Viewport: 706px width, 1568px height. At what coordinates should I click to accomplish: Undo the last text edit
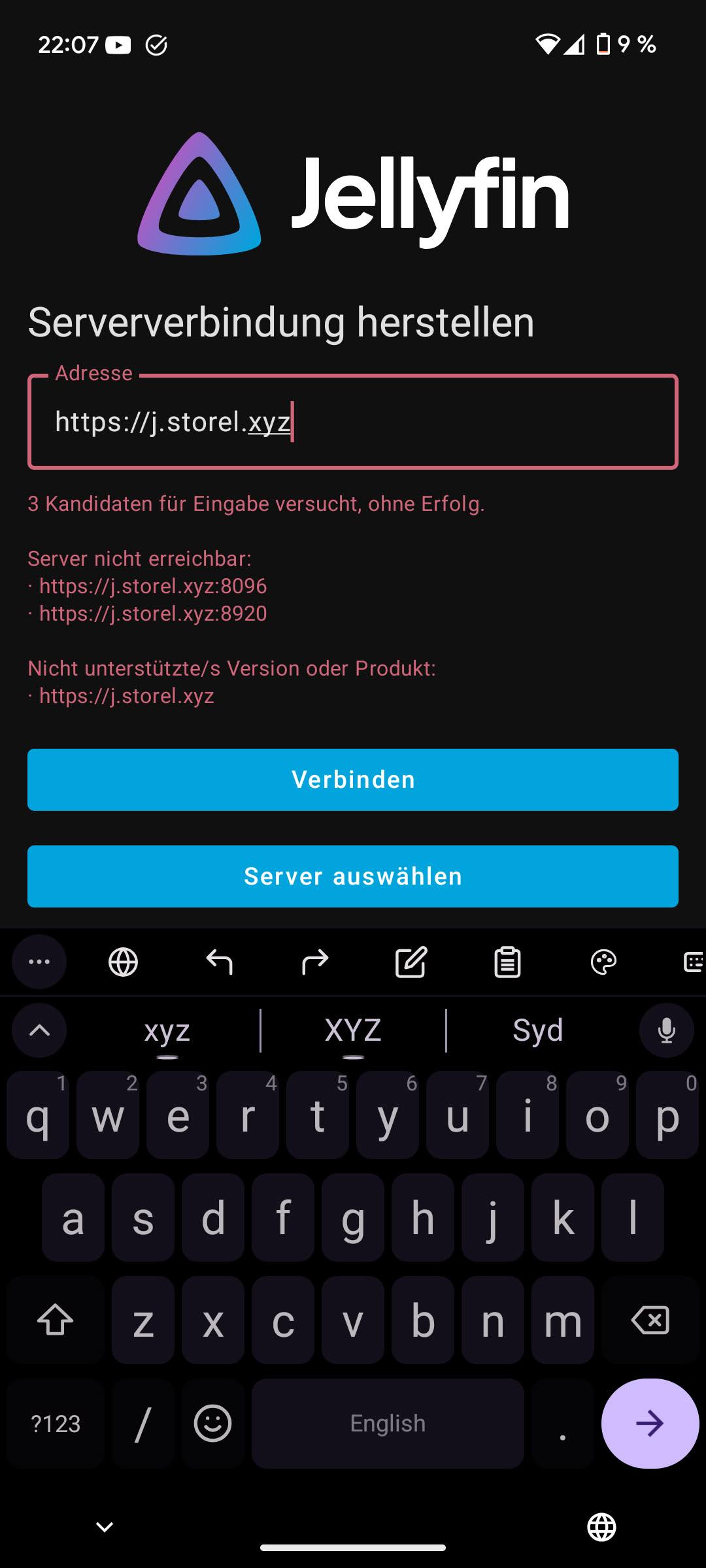[219, 962]
